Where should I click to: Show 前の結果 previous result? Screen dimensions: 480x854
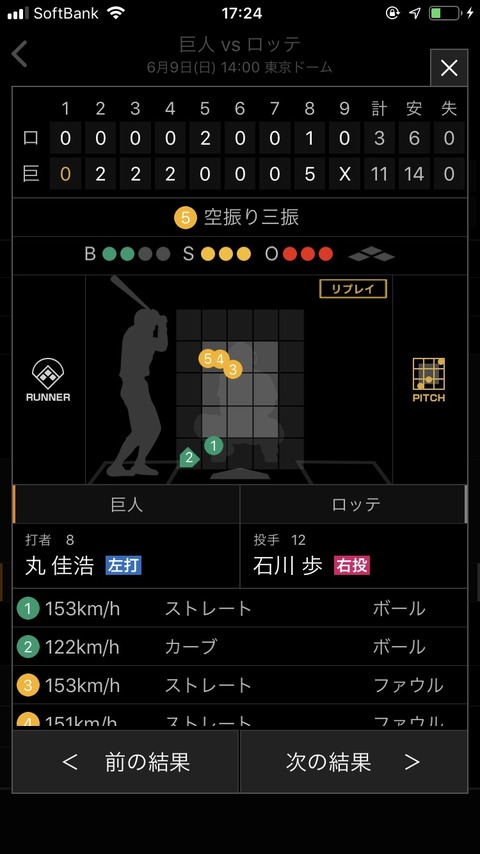click(x=126, y=761)
